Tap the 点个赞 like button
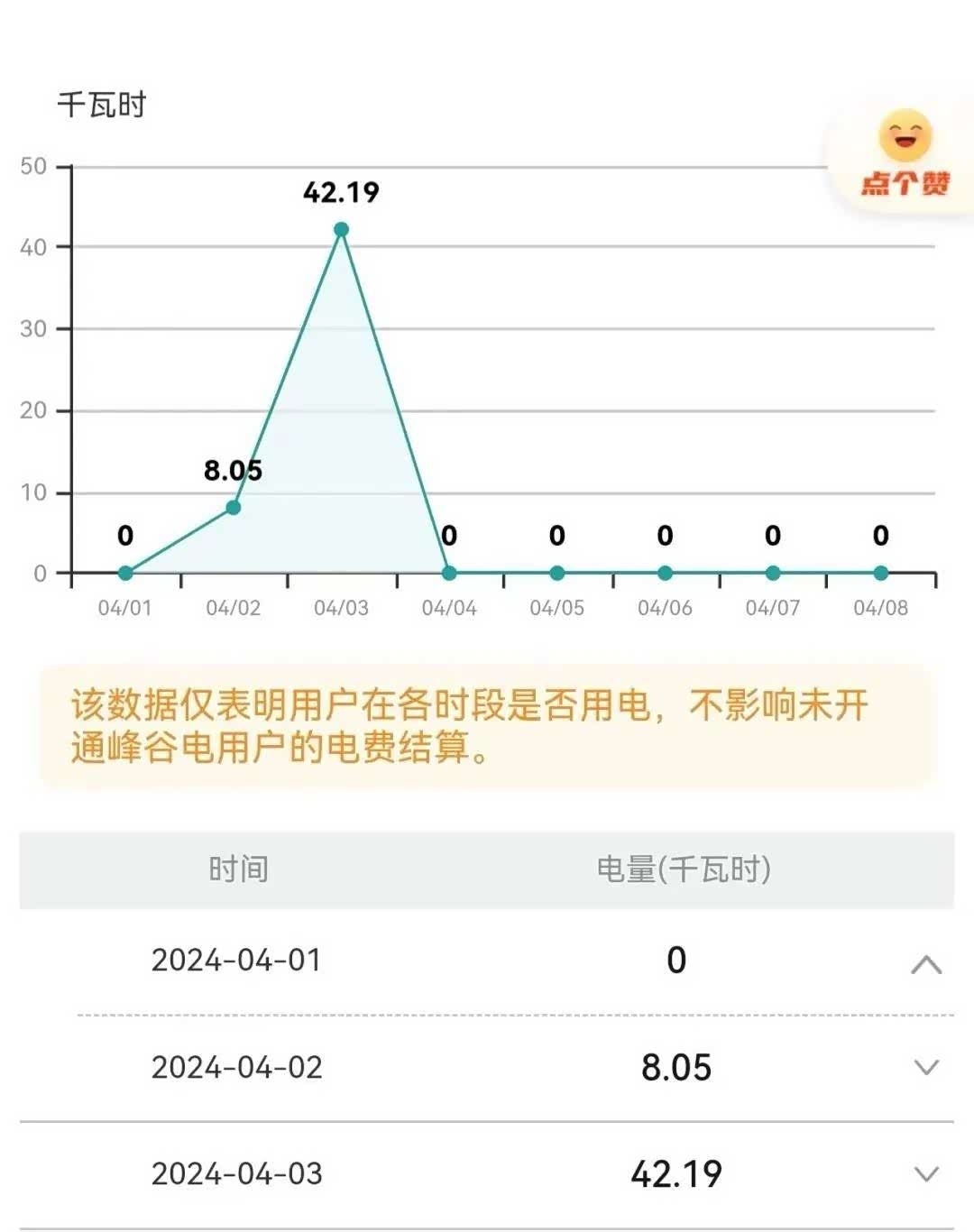 [x=905, y=157]
